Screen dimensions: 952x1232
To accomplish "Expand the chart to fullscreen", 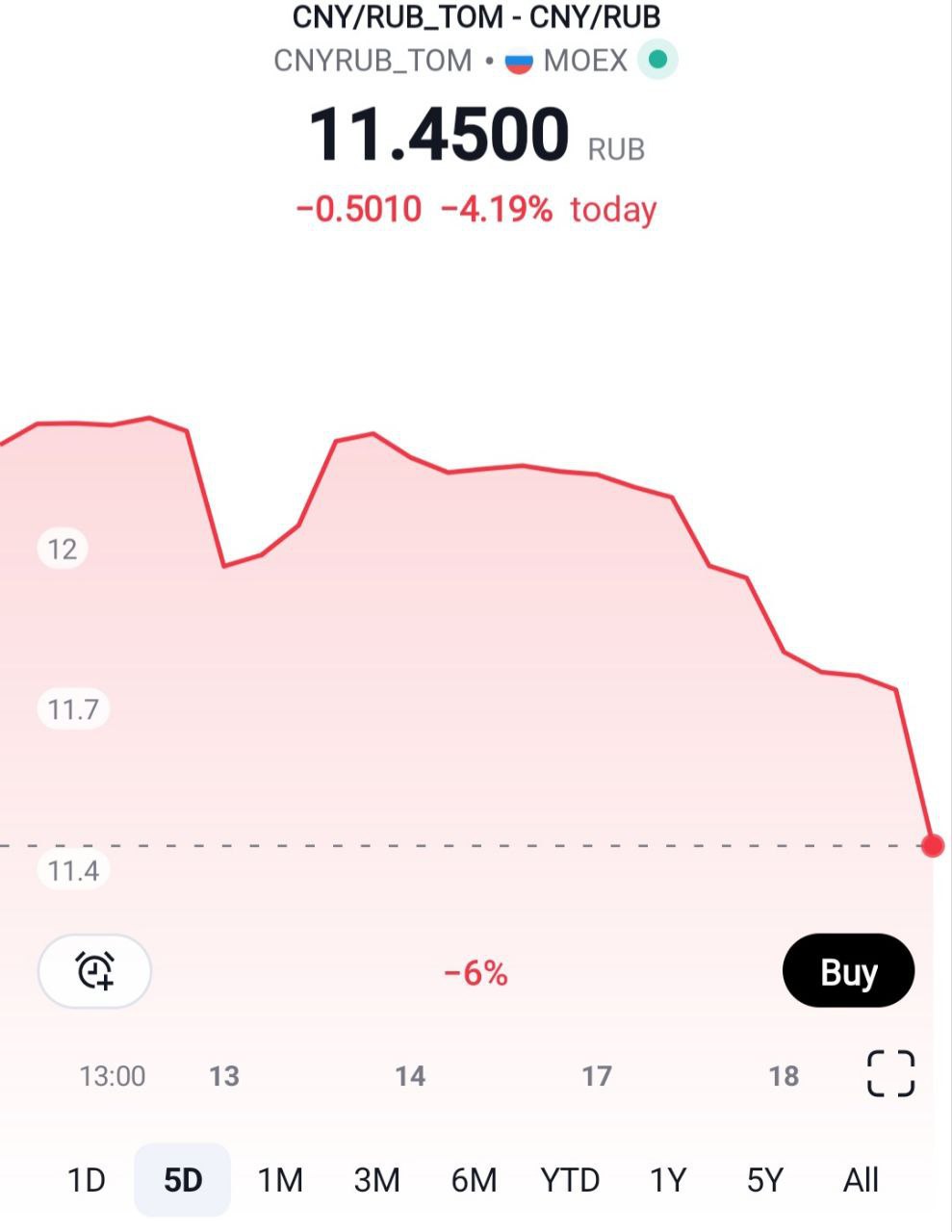I will [x=890, y=1073].
